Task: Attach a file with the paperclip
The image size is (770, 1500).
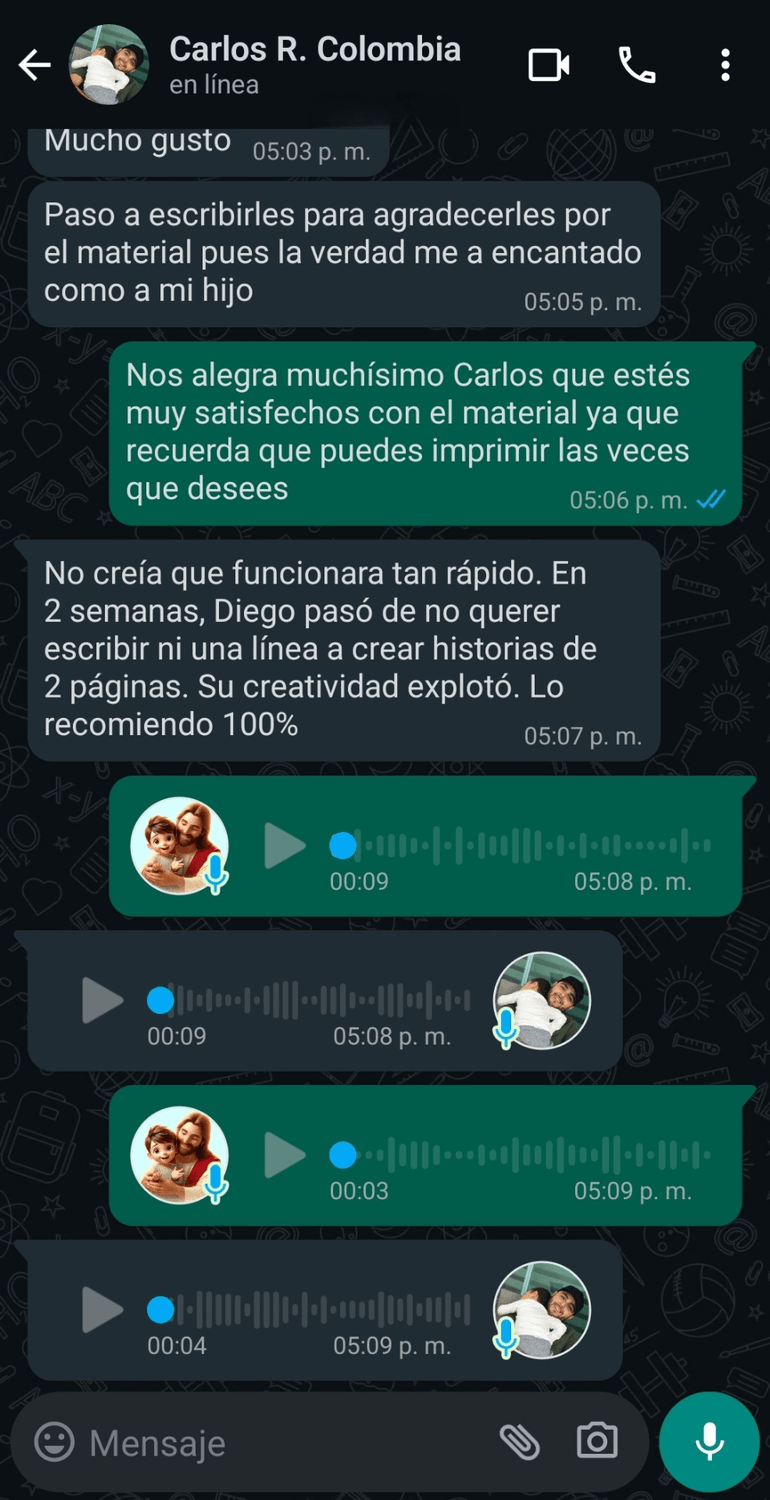Action: [x=519, y=1442]
